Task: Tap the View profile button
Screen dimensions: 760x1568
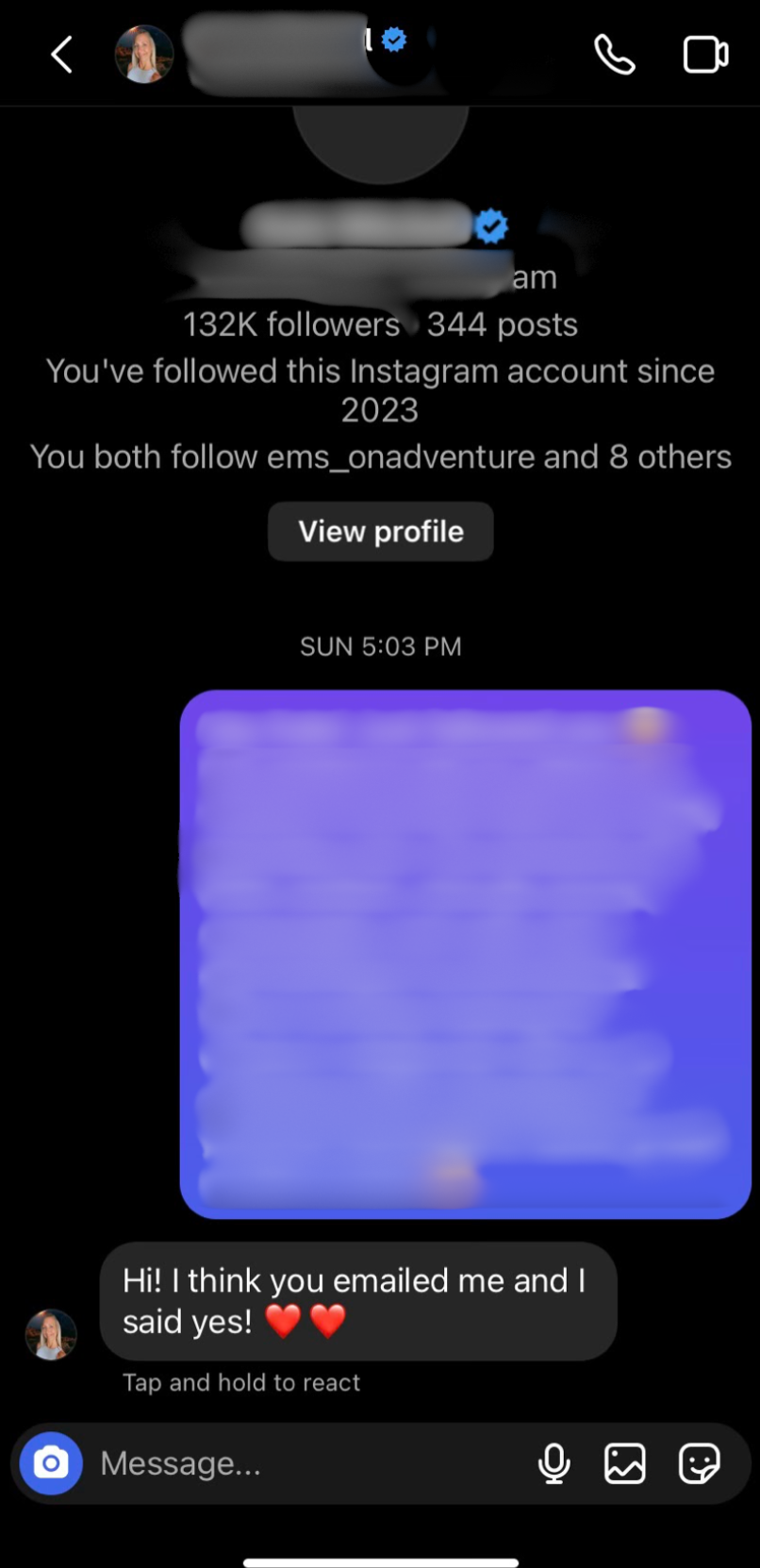Action: click(x=380, y=531)
